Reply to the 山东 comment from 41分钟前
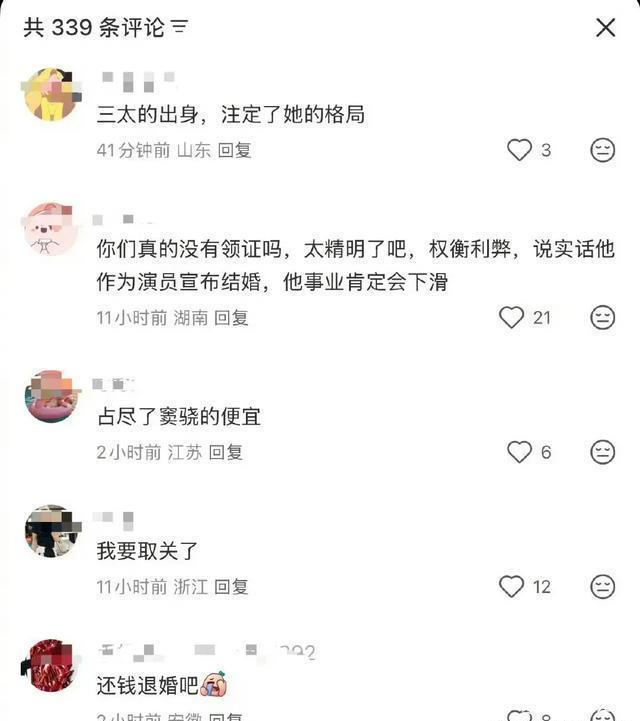The width and height of the screenshot is (640, 721). [234, 150]
